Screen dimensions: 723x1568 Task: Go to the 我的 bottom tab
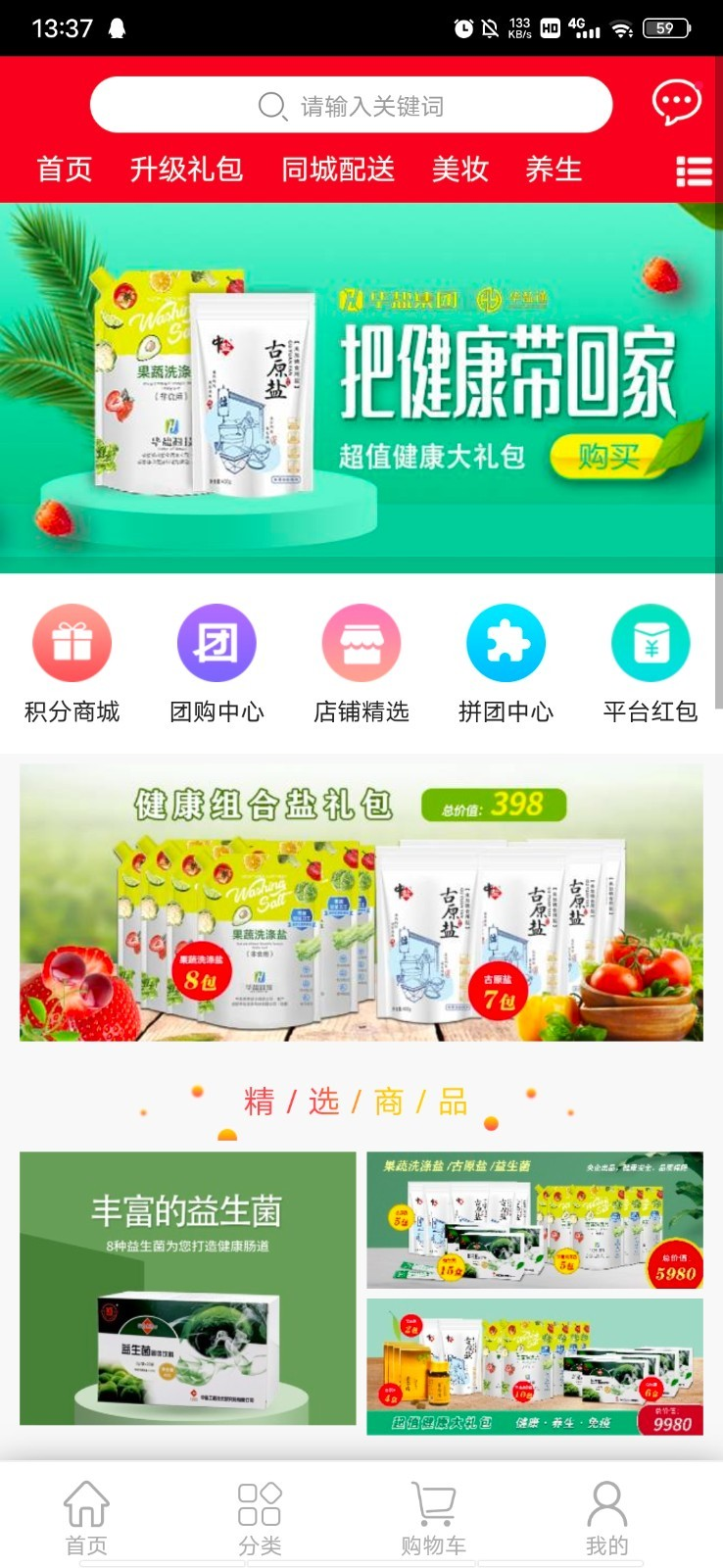pyautogui.click(x=606, y=1517)
